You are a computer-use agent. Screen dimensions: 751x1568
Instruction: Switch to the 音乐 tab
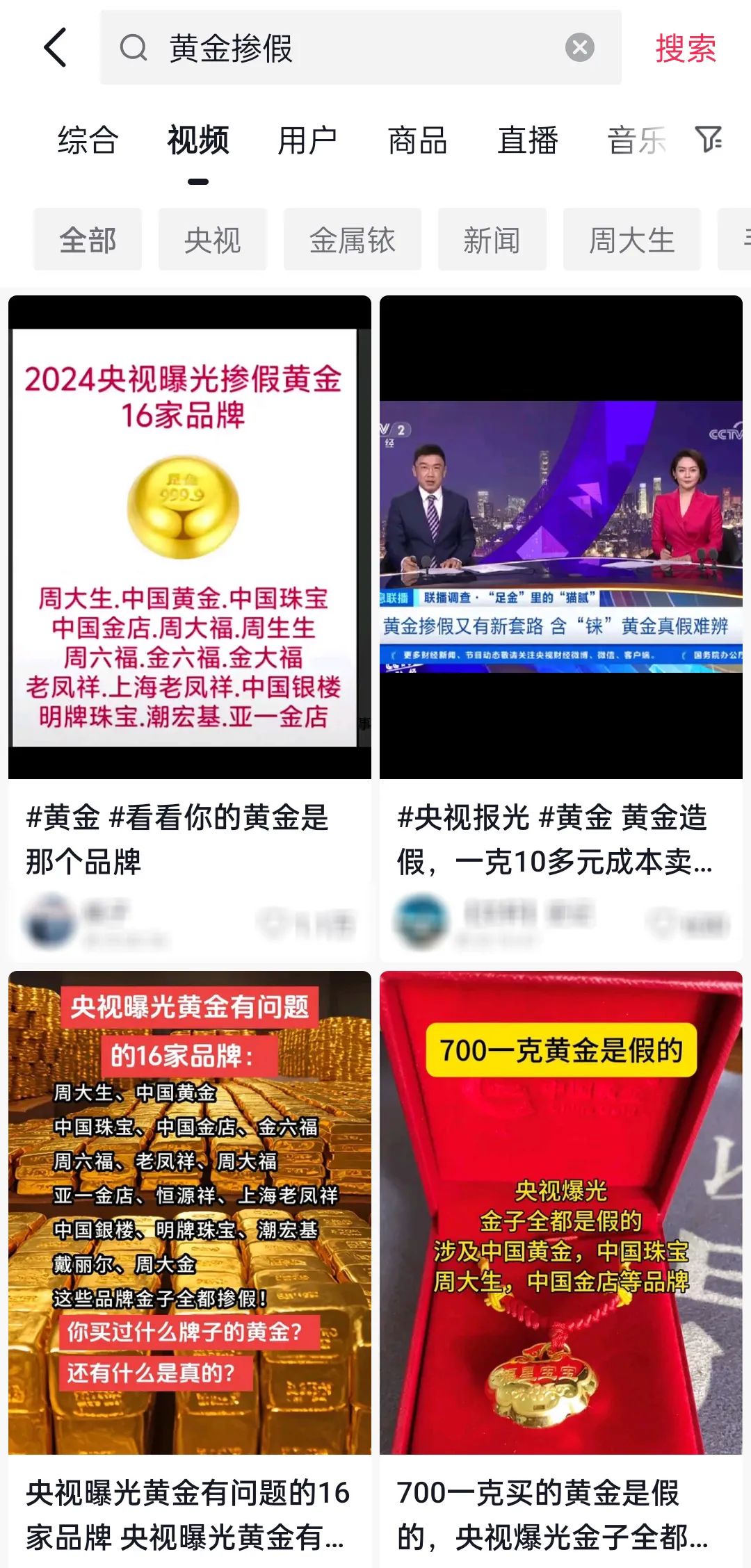pos(636,140)
